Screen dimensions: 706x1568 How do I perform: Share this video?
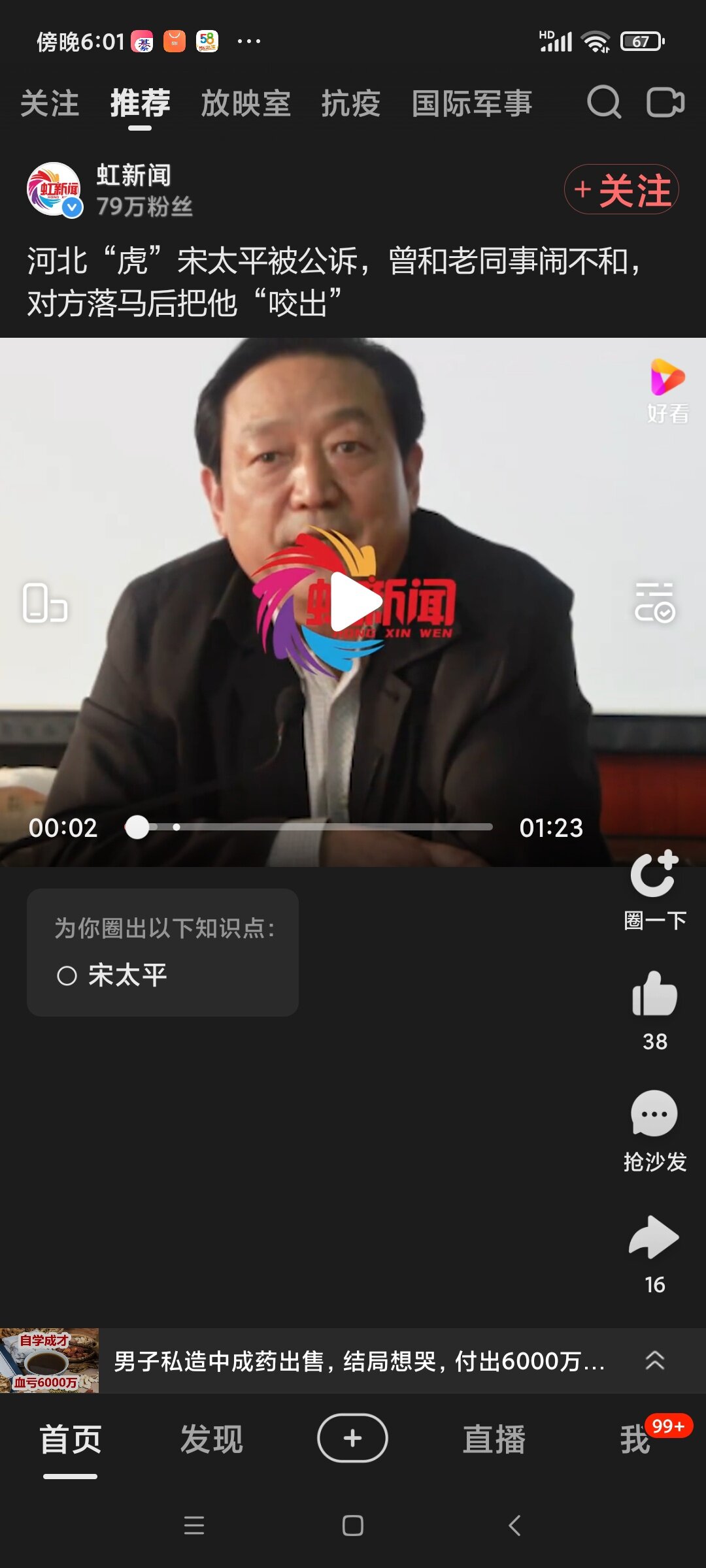[654, 1237]
